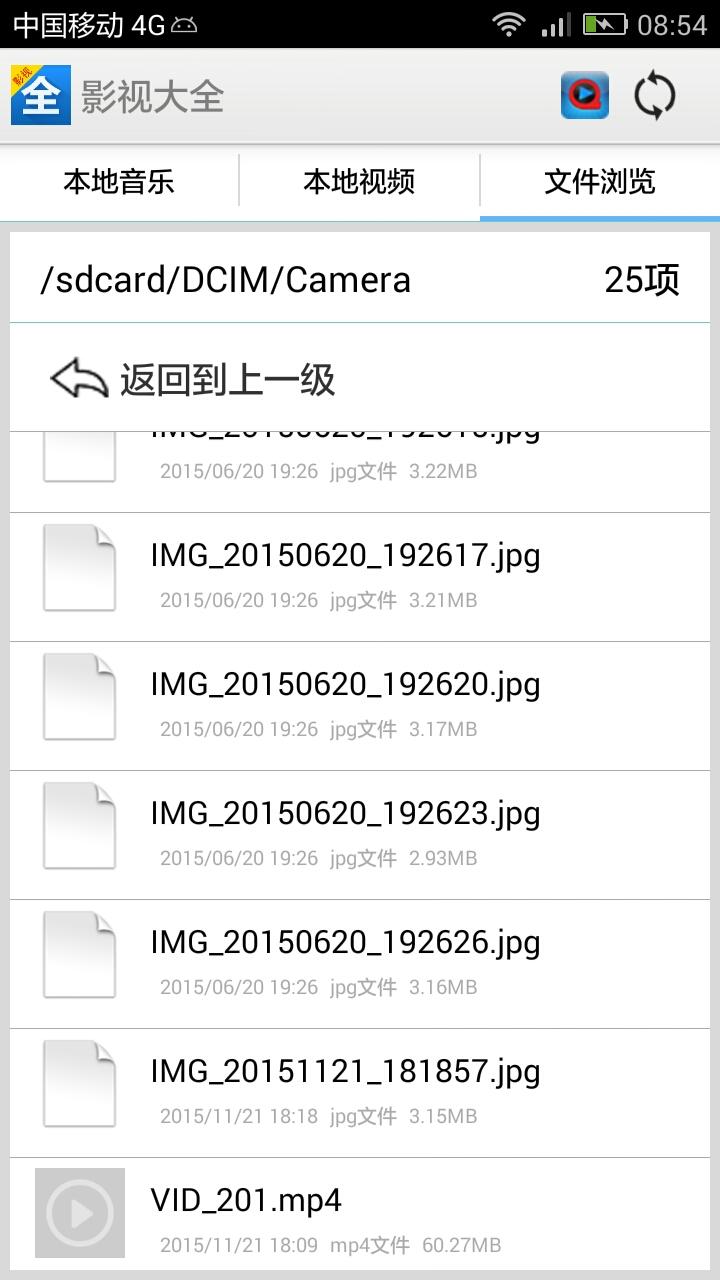Tap the refresh icon in the app bar
720x1280 pixels.
[655, 96]
